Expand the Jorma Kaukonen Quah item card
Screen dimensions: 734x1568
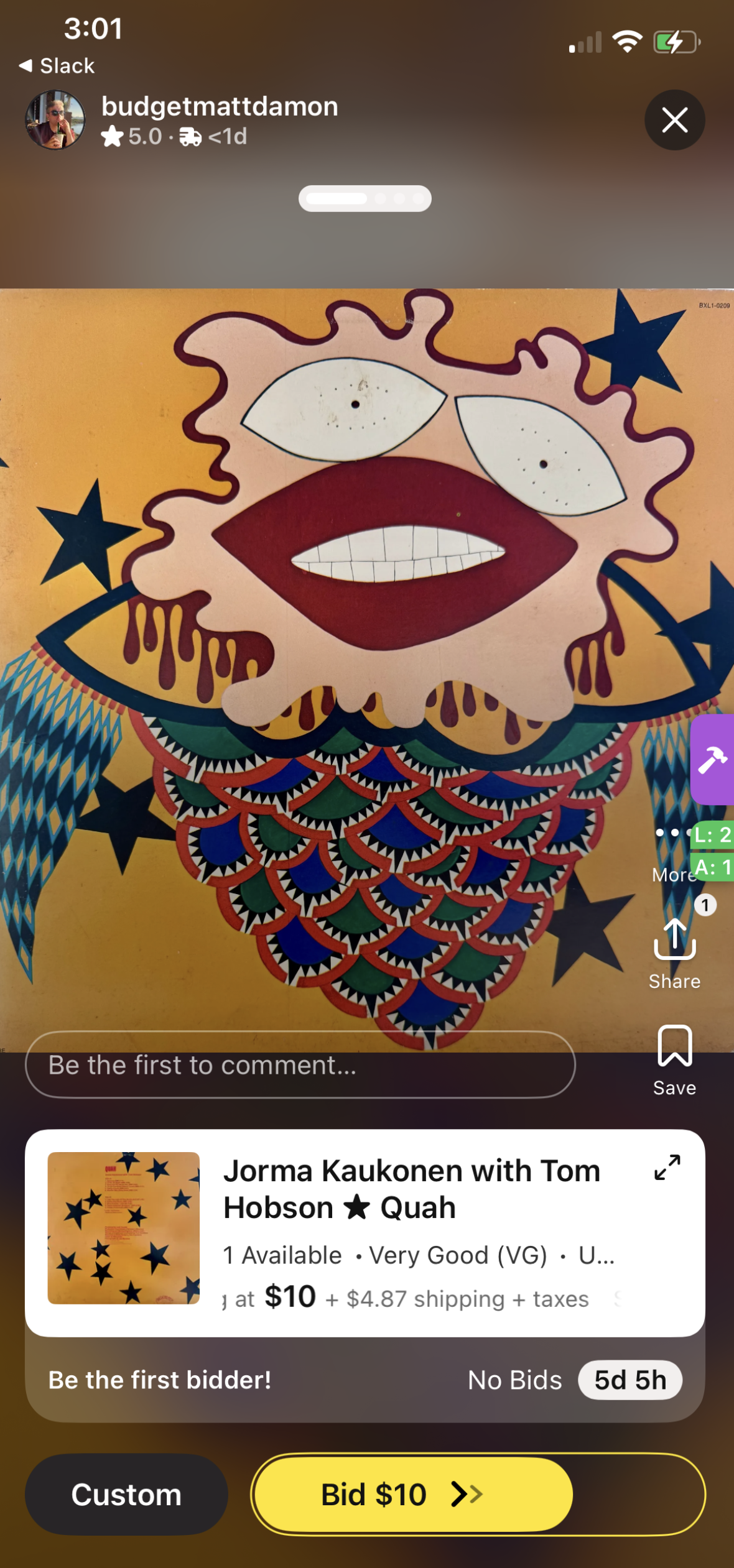pyautogui.click(x=667, y=1167)
